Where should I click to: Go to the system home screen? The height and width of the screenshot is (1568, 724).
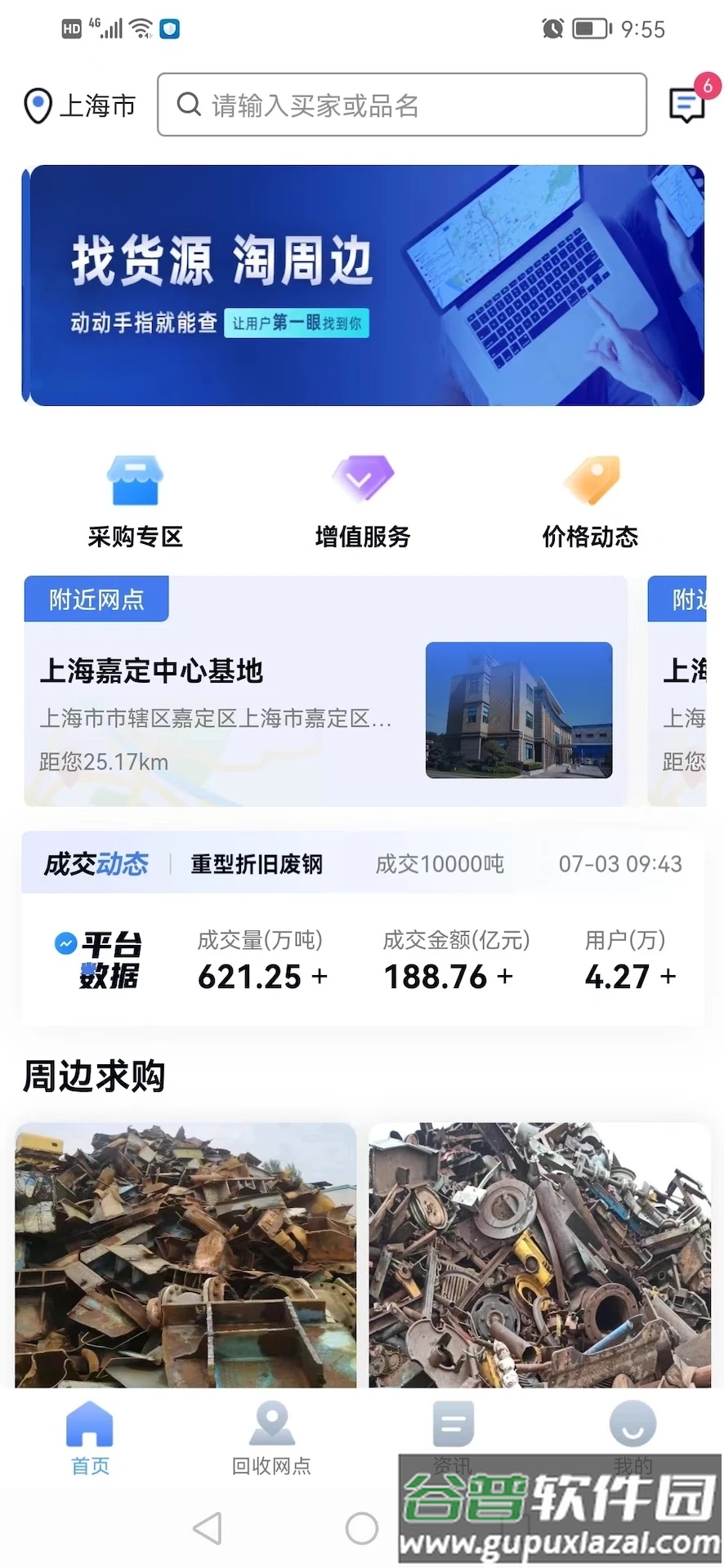[362, 1528]
